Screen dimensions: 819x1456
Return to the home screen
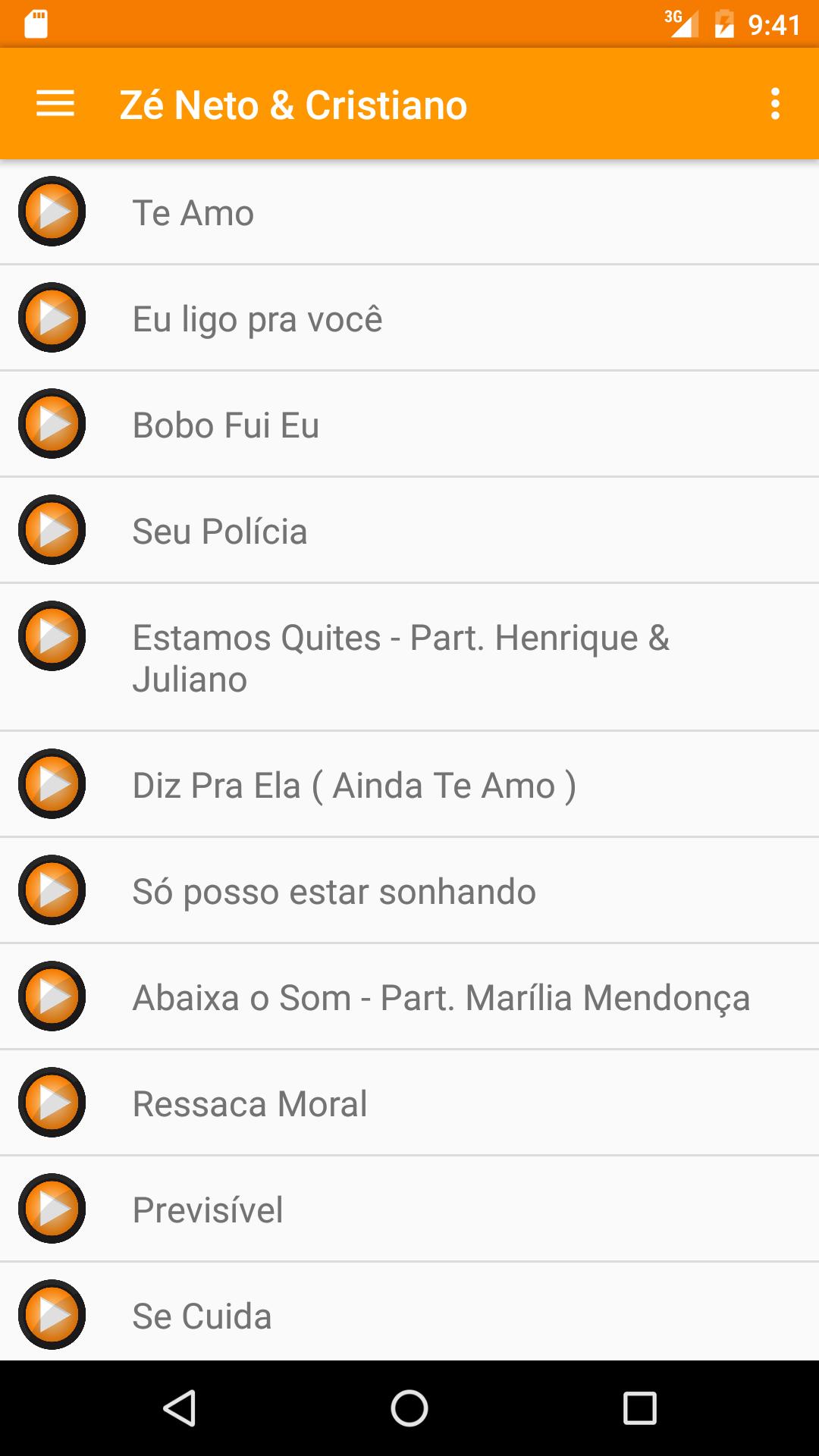pos(409,1408)
